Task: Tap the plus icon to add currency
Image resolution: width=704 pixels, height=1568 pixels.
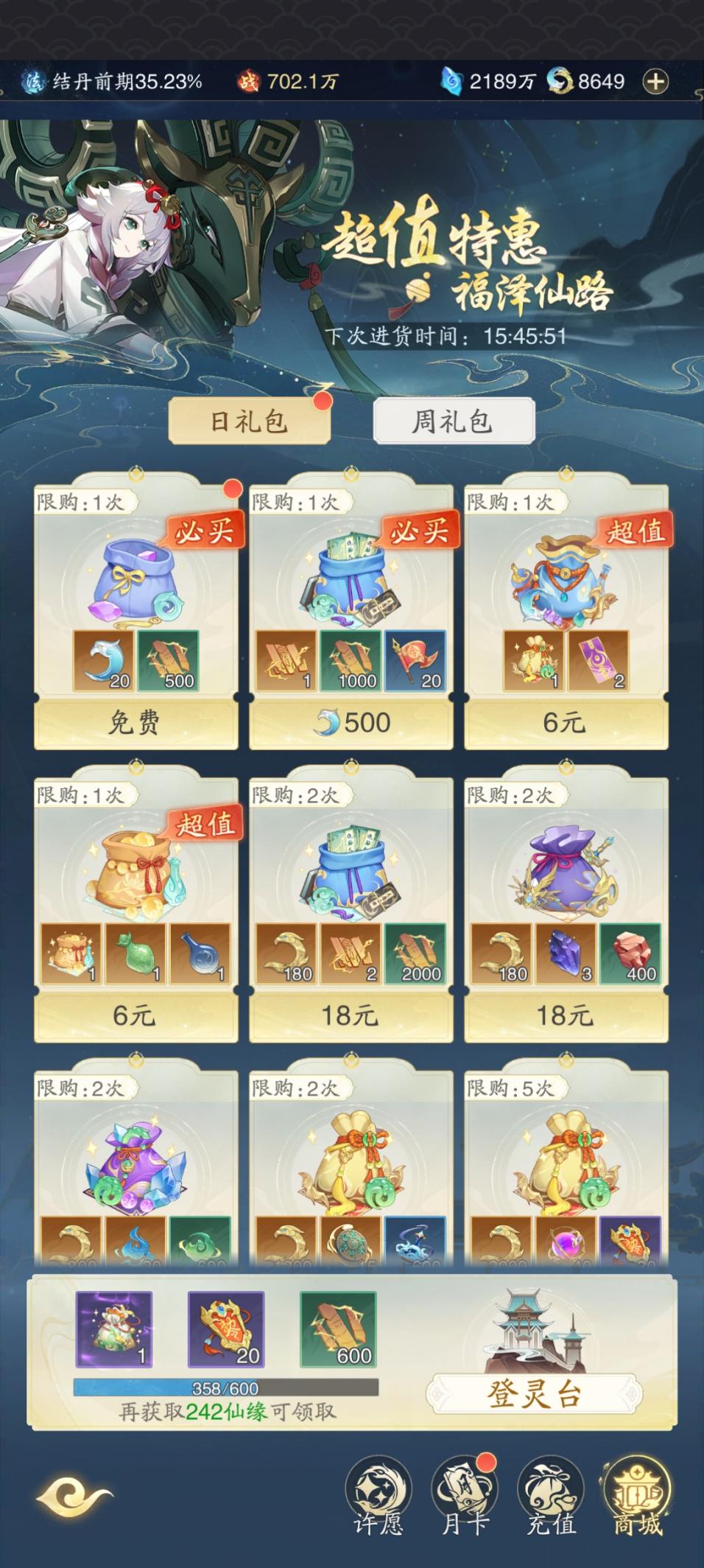Action: coord(655,82)
